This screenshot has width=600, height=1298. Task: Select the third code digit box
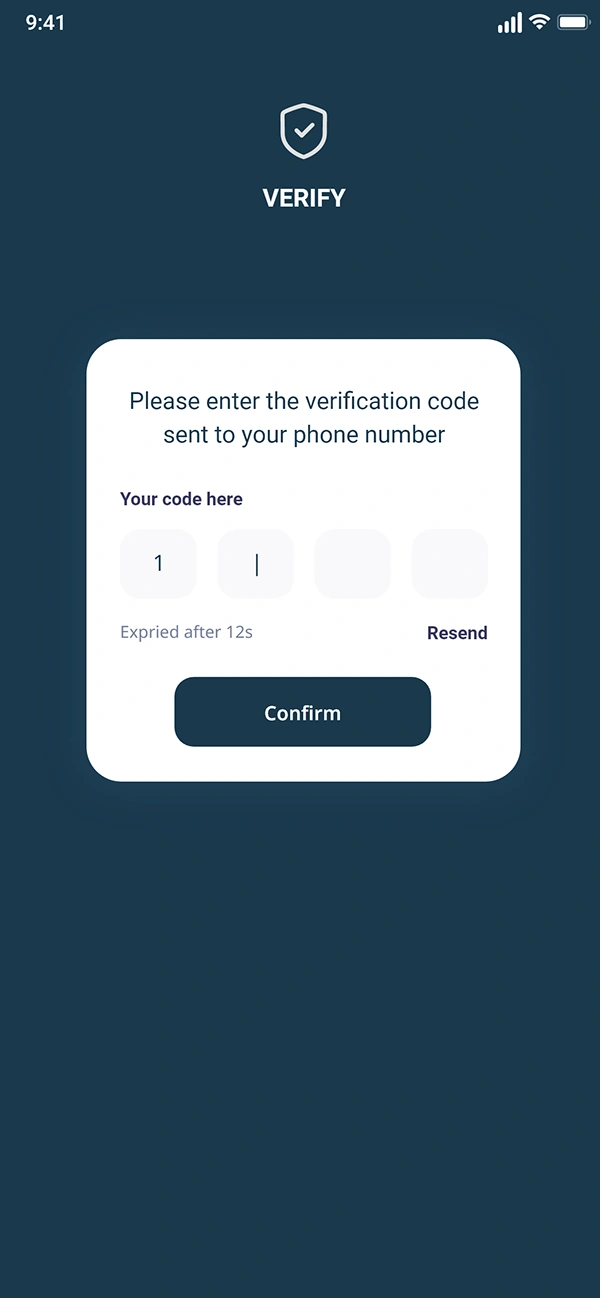pyautogui.click(x=352, y=564)
